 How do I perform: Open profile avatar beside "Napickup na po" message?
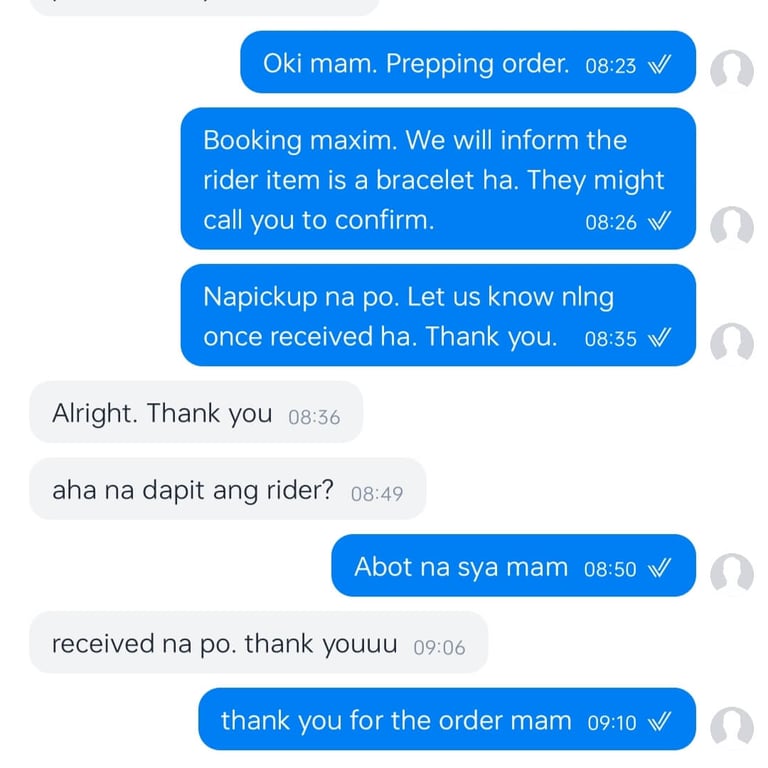(732, 342)
